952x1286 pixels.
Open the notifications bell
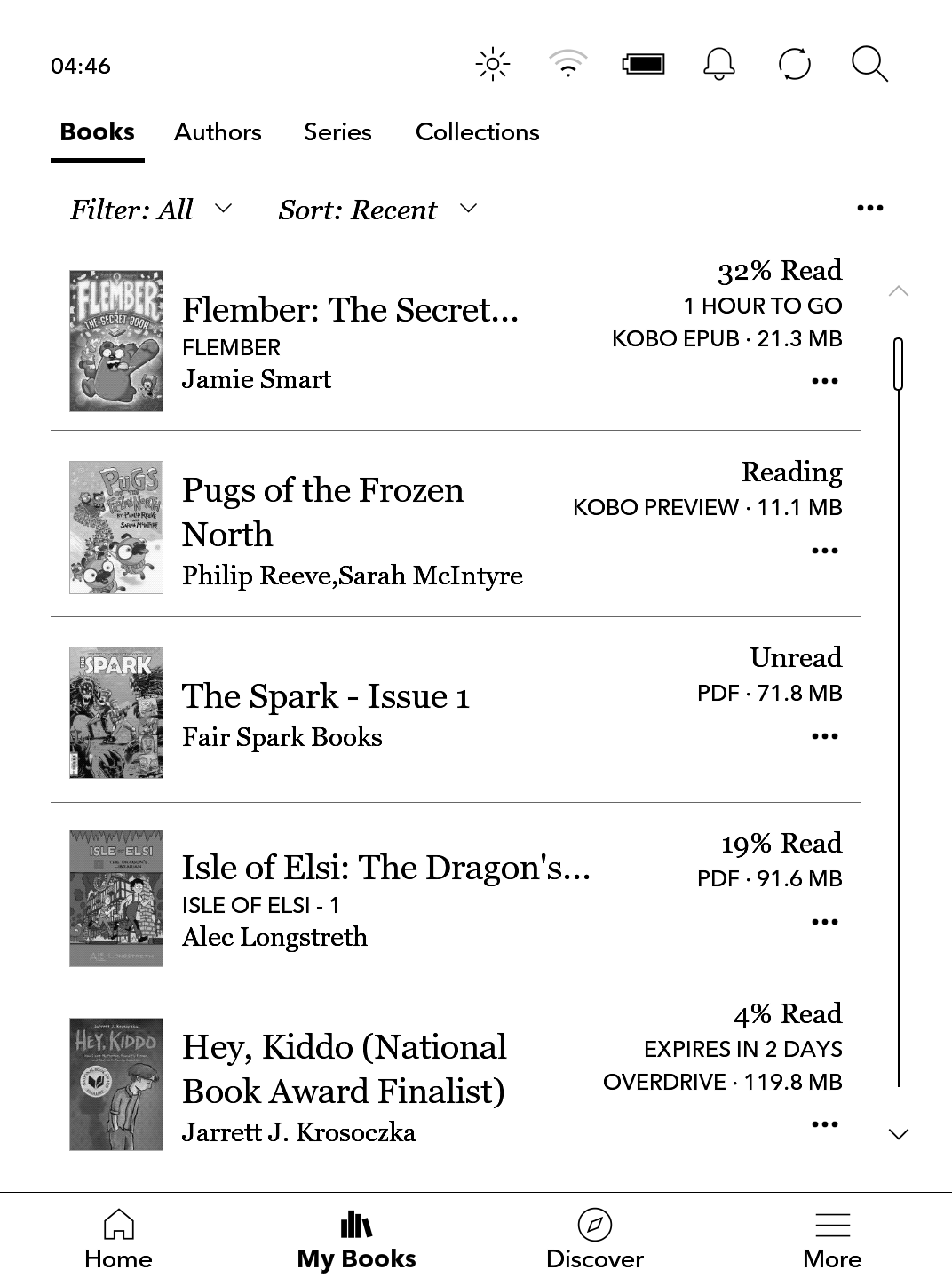click(x=718, y=65)
